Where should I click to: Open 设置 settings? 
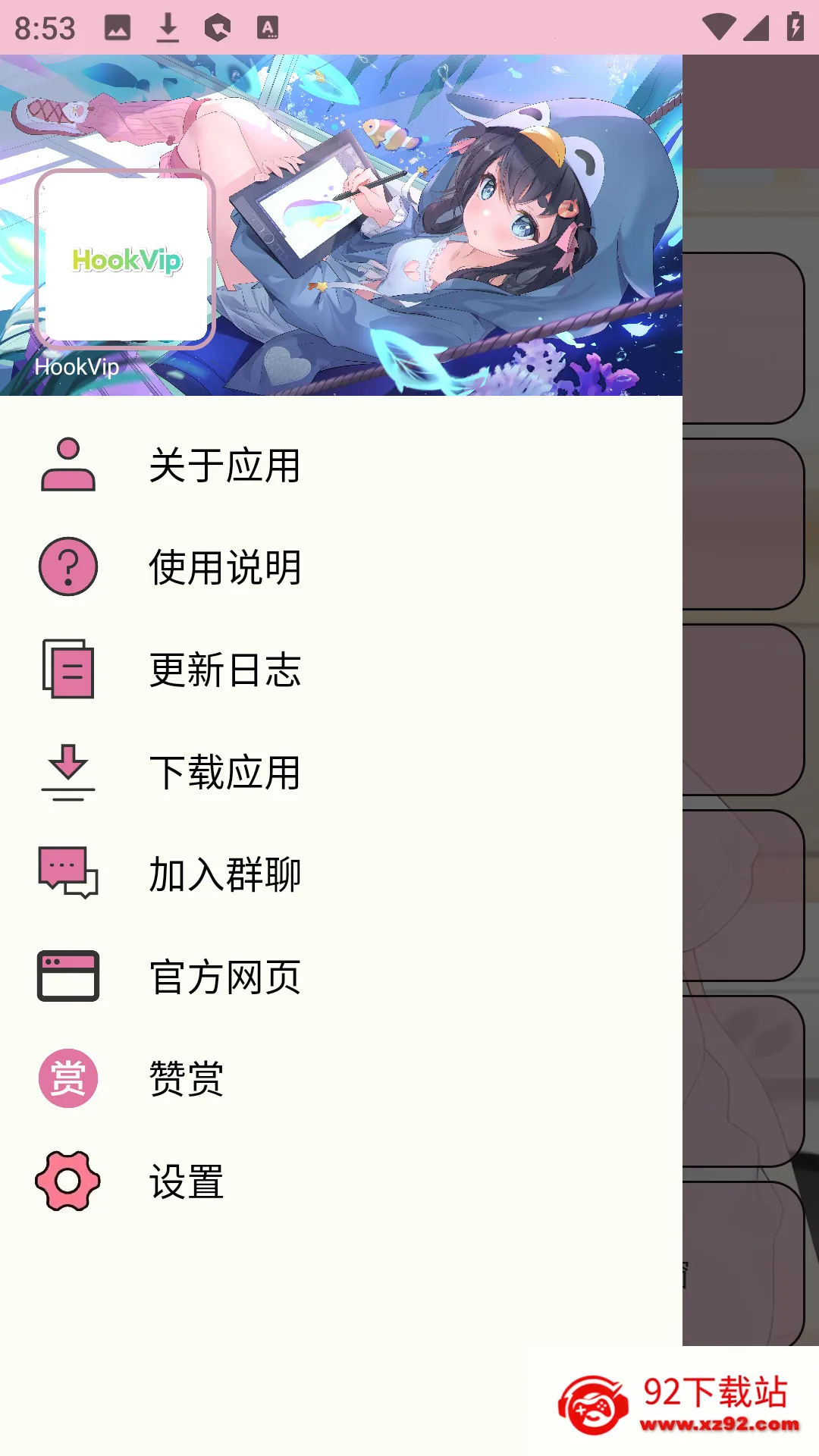point(341,1181)
